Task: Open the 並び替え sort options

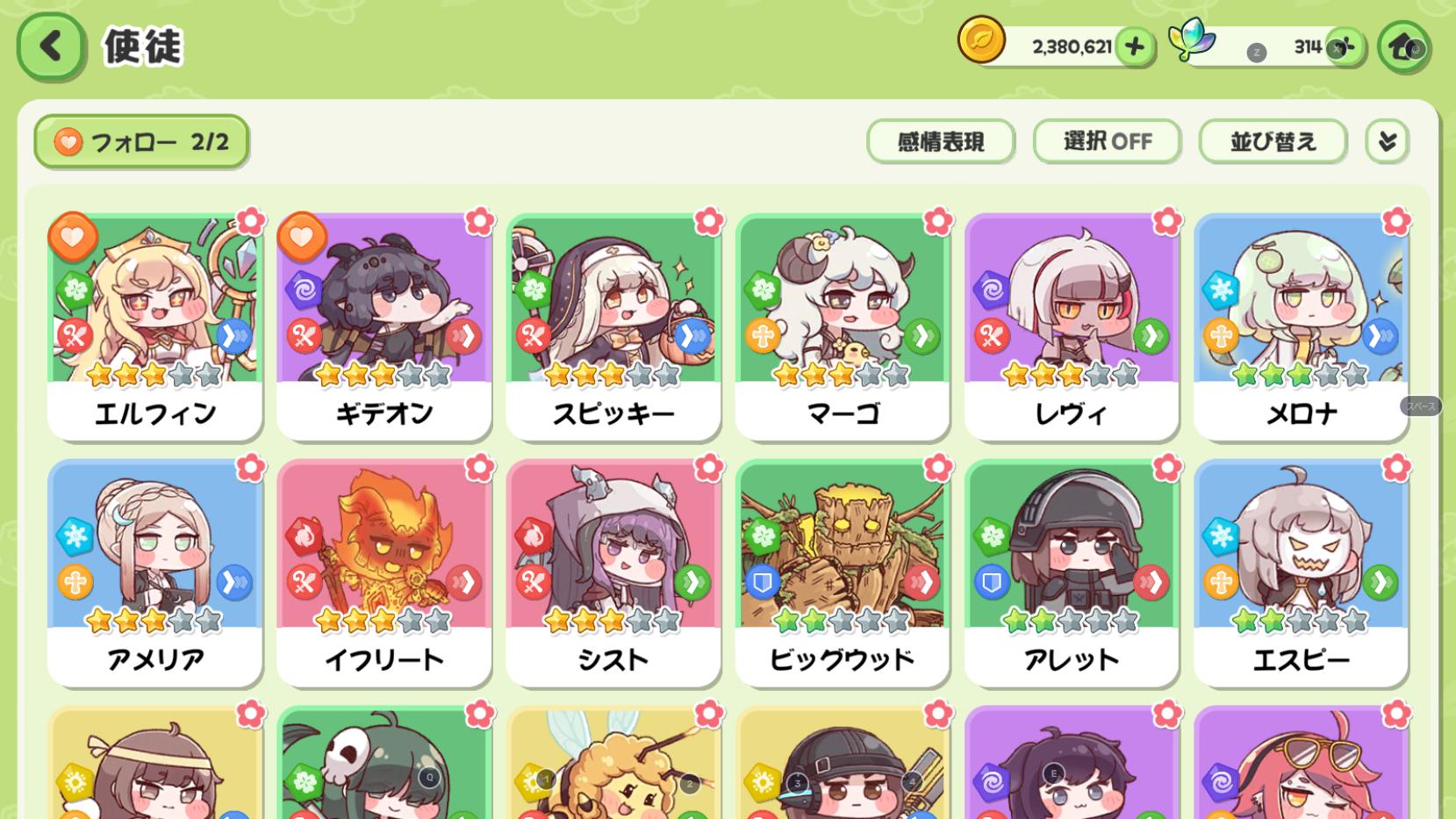Action: point(1273,141)
